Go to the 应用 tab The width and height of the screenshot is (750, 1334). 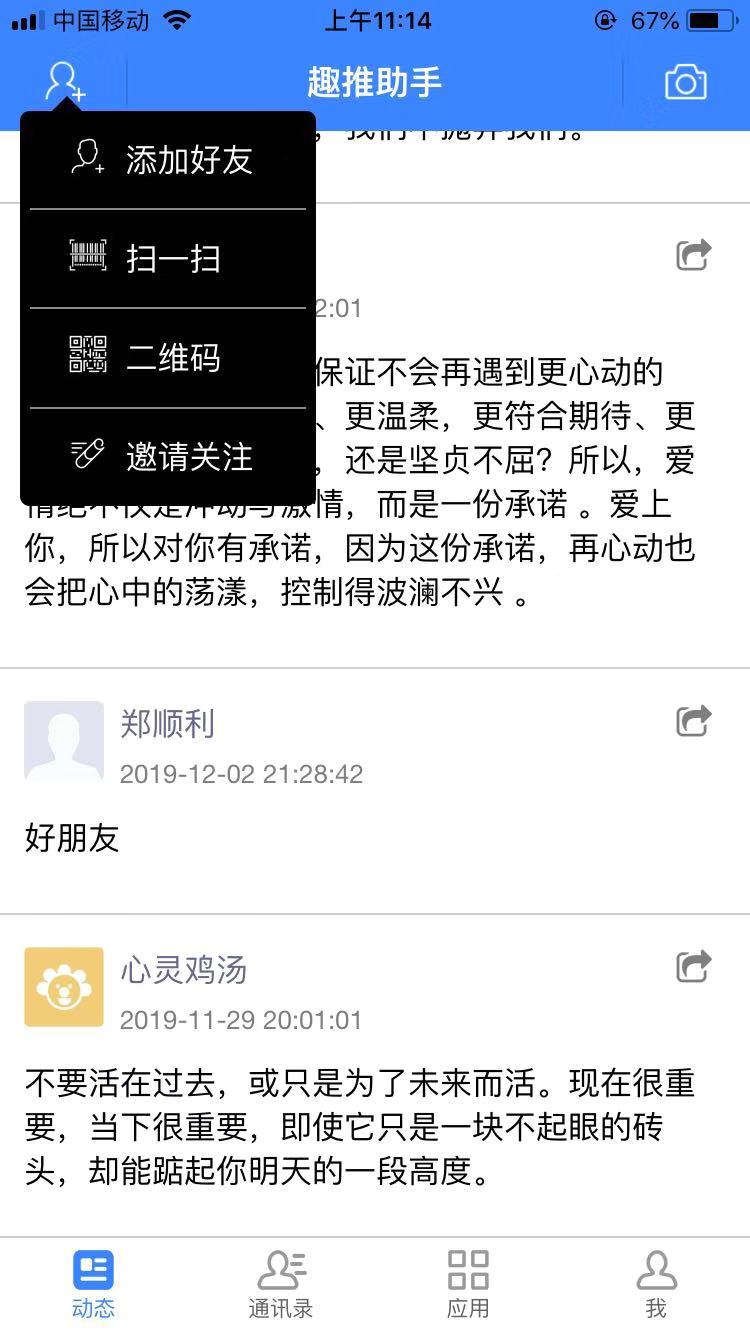(x=468, y=1284)
